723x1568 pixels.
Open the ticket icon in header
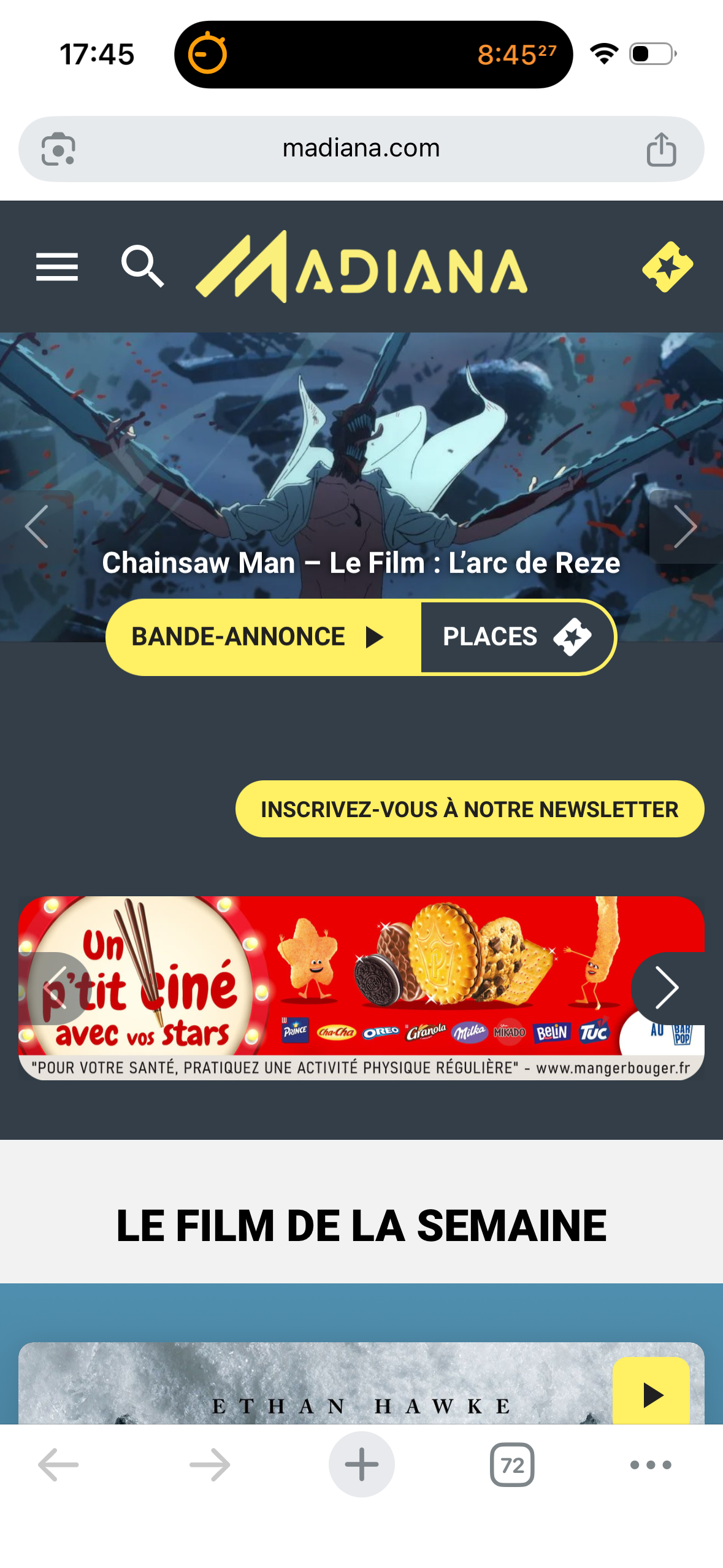tap(667, 266)
